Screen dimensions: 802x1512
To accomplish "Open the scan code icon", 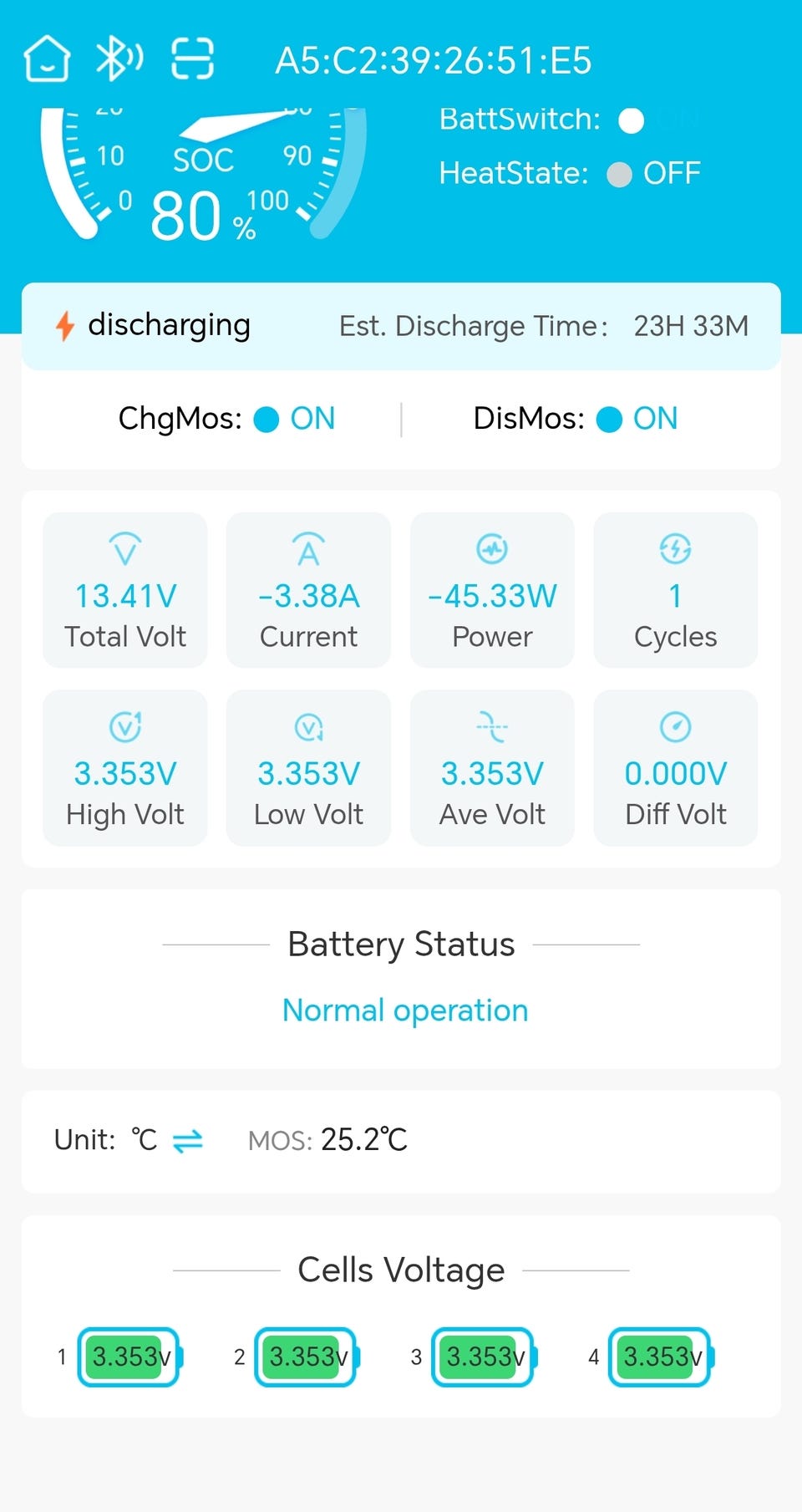I will coord(192,59).
